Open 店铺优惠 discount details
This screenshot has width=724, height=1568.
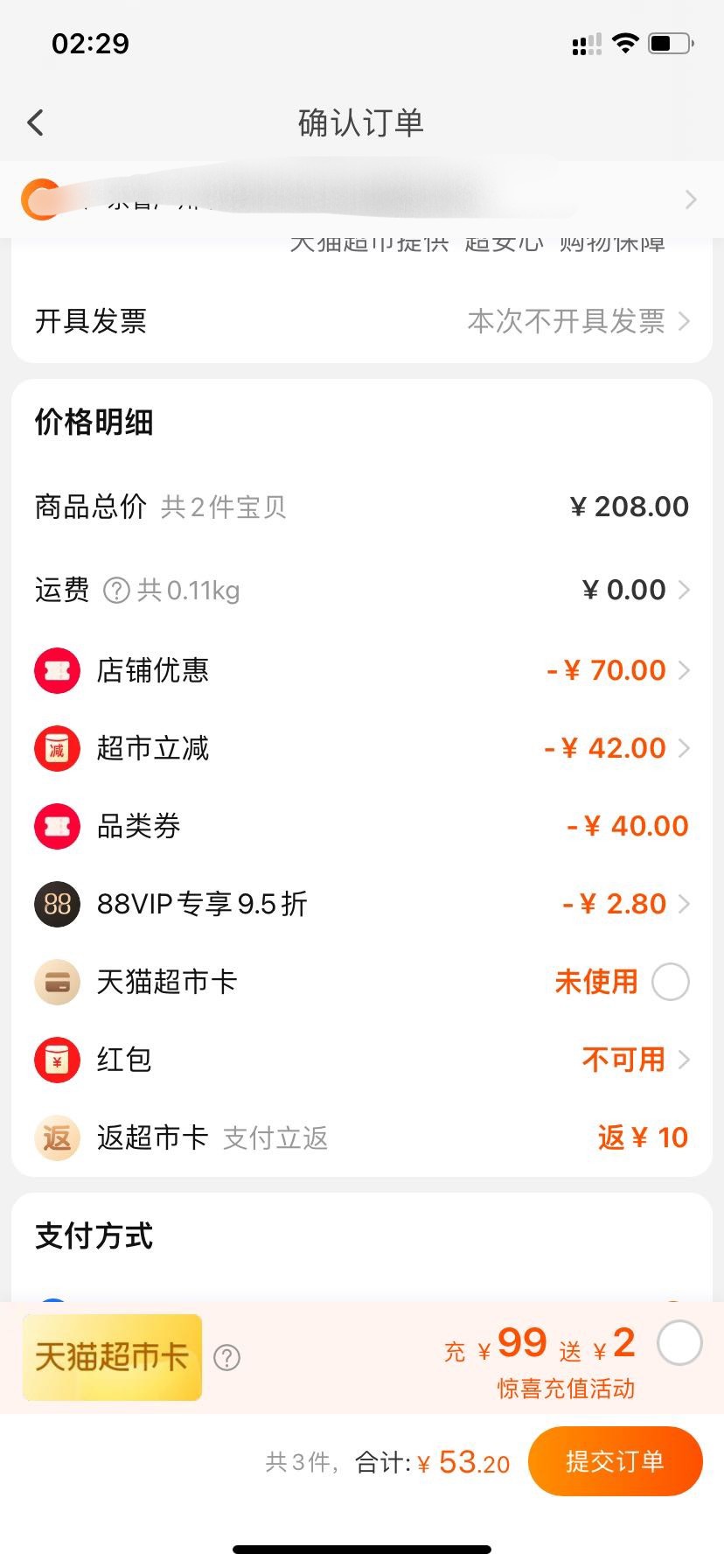pos(362,670)
